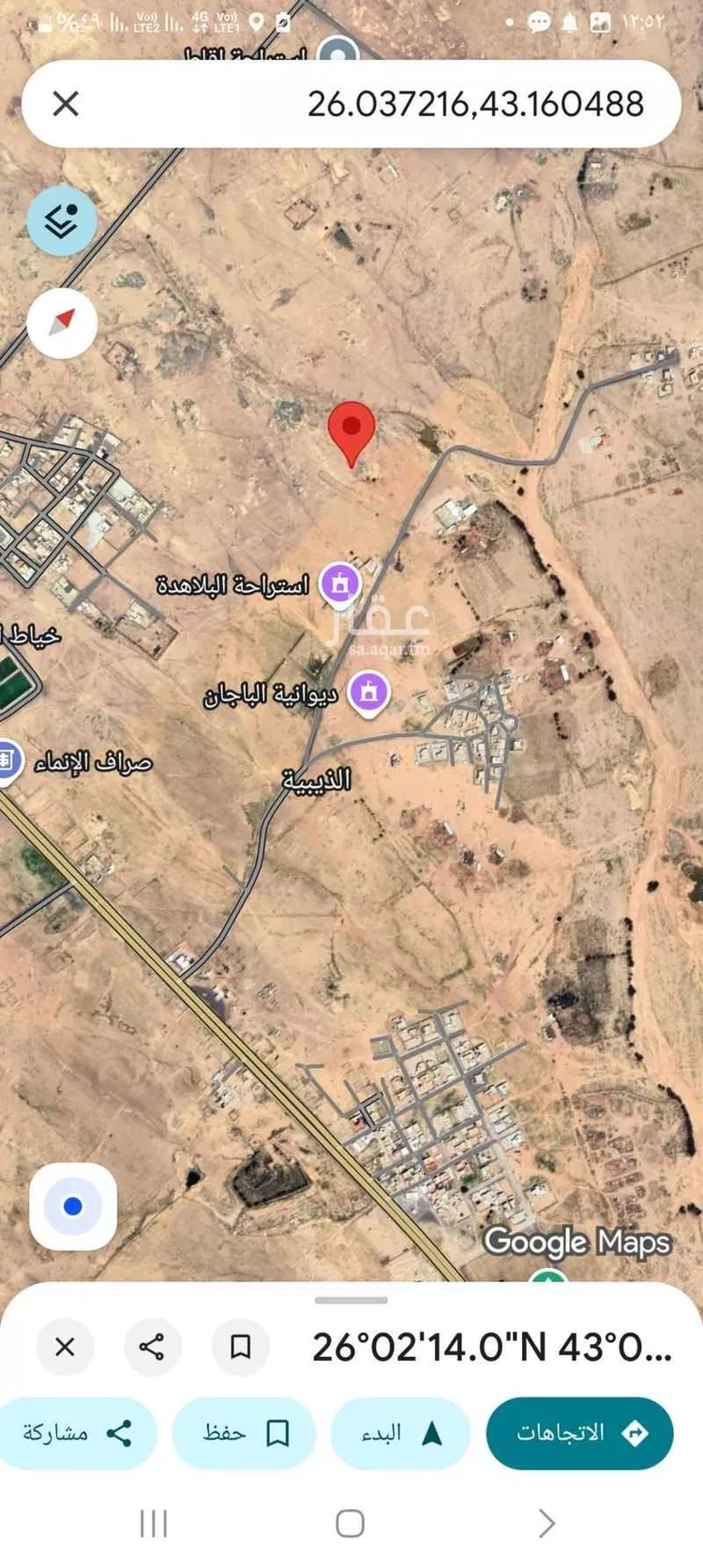Share the location via مشاركة chip
This screenshot has width=703, height=1568.
[78, 1433]
